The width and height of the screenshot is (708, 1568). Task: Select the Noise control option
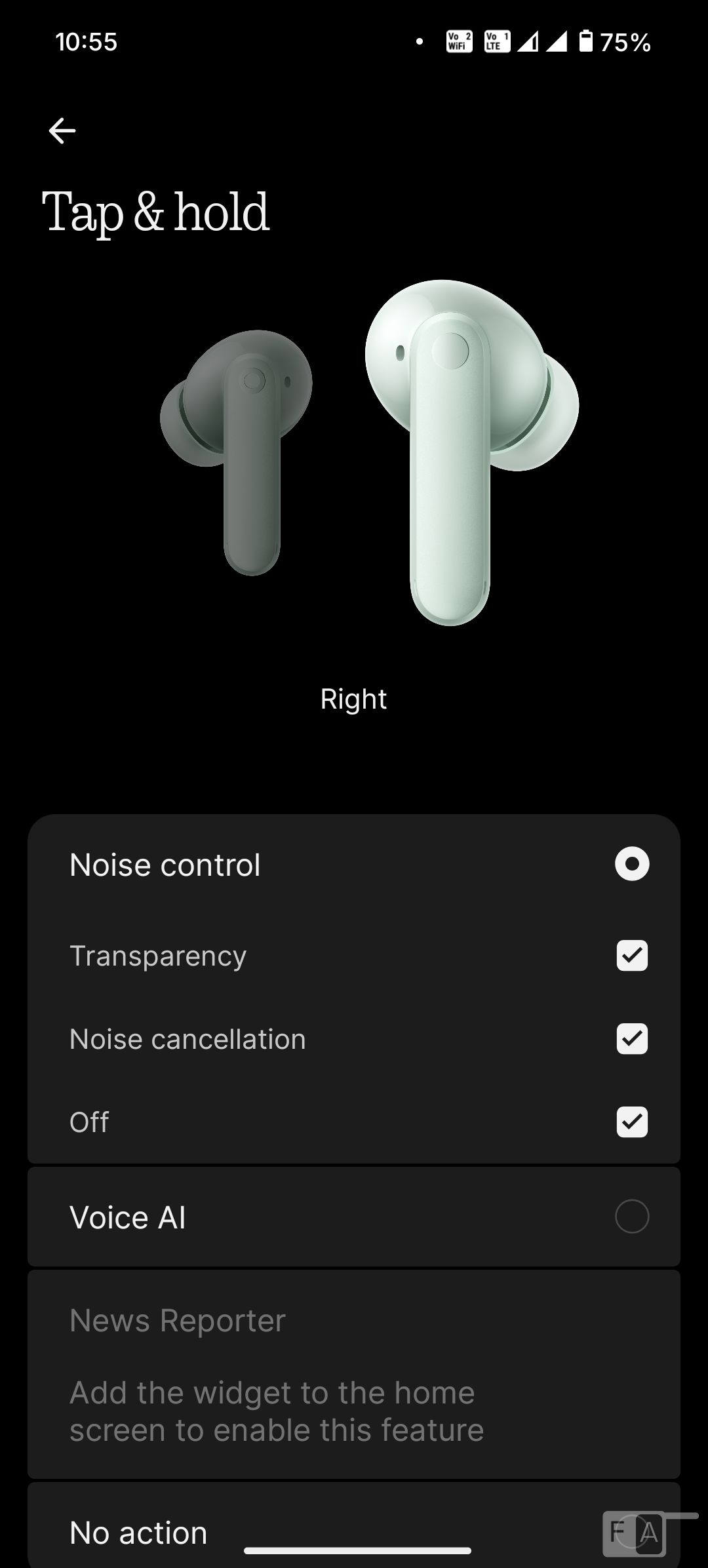pyautogui.click(x=354, y=865)
